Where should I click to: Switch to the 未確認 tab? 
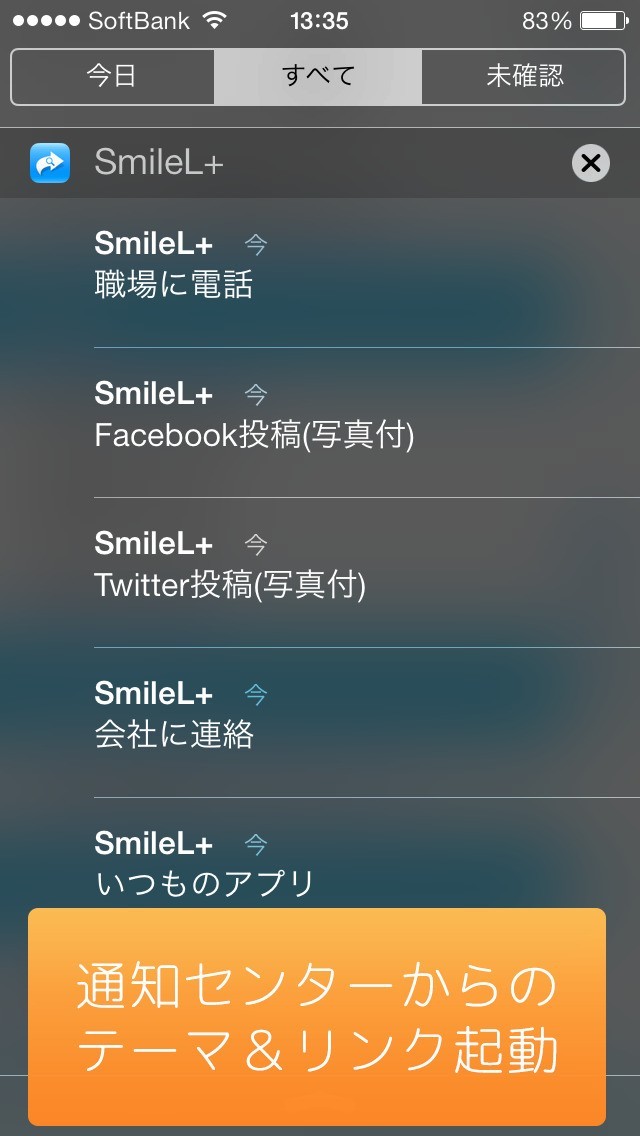pyautogui.click(x=525, y=76)
